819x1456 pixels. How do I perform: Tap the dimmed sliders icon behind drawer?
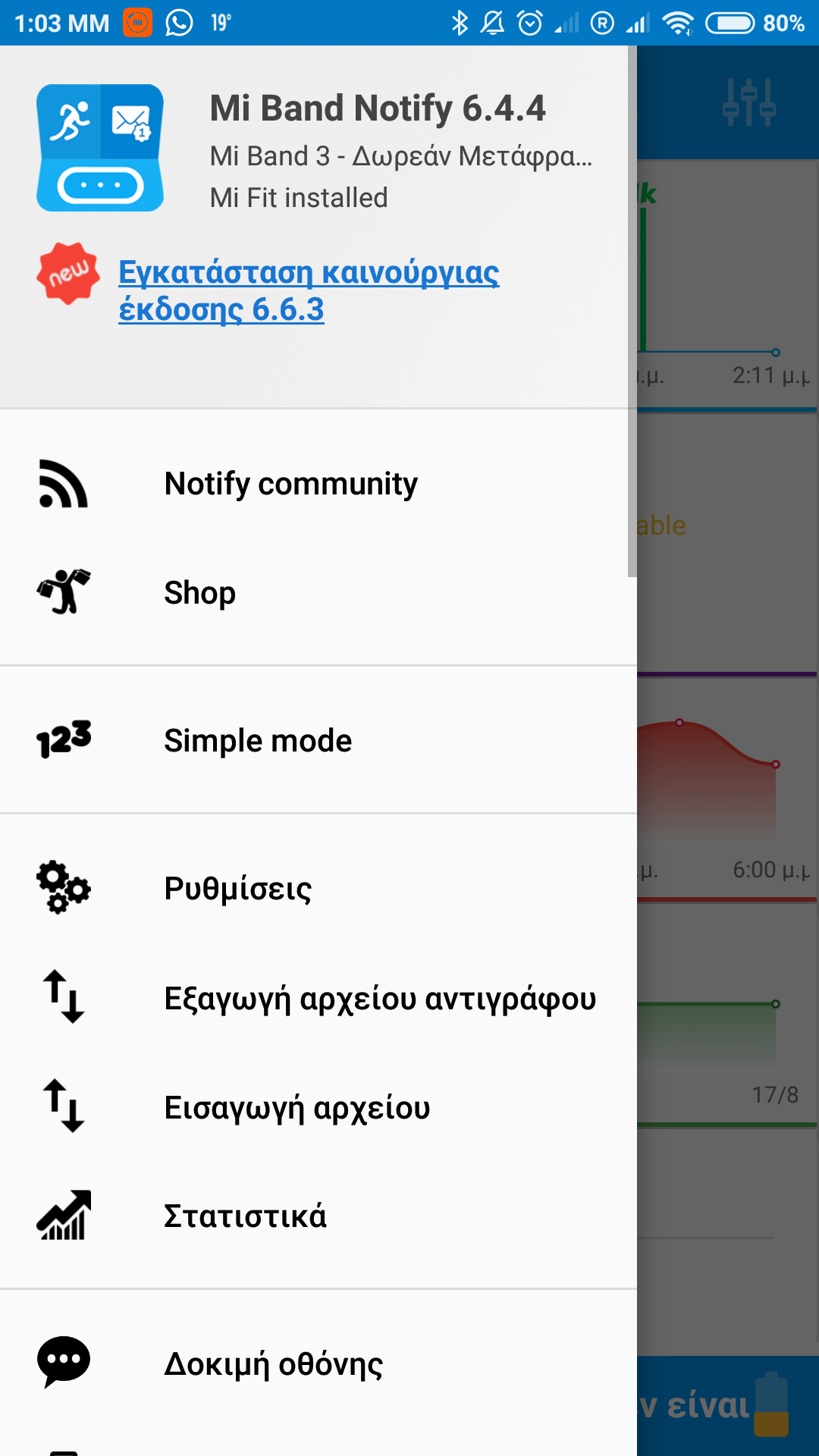click(748, 102)
